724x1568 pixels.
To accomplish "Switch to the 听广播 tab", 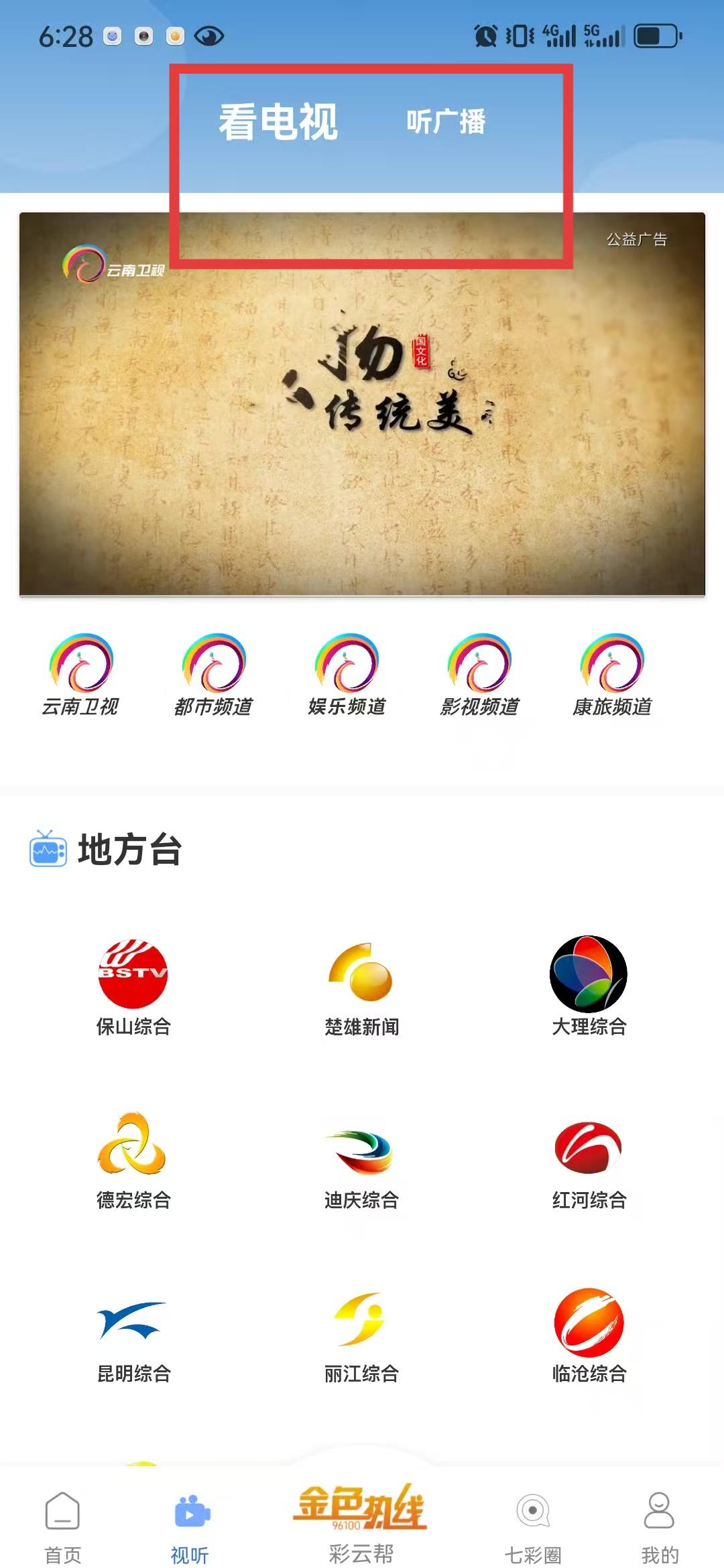I will (446, 122).
